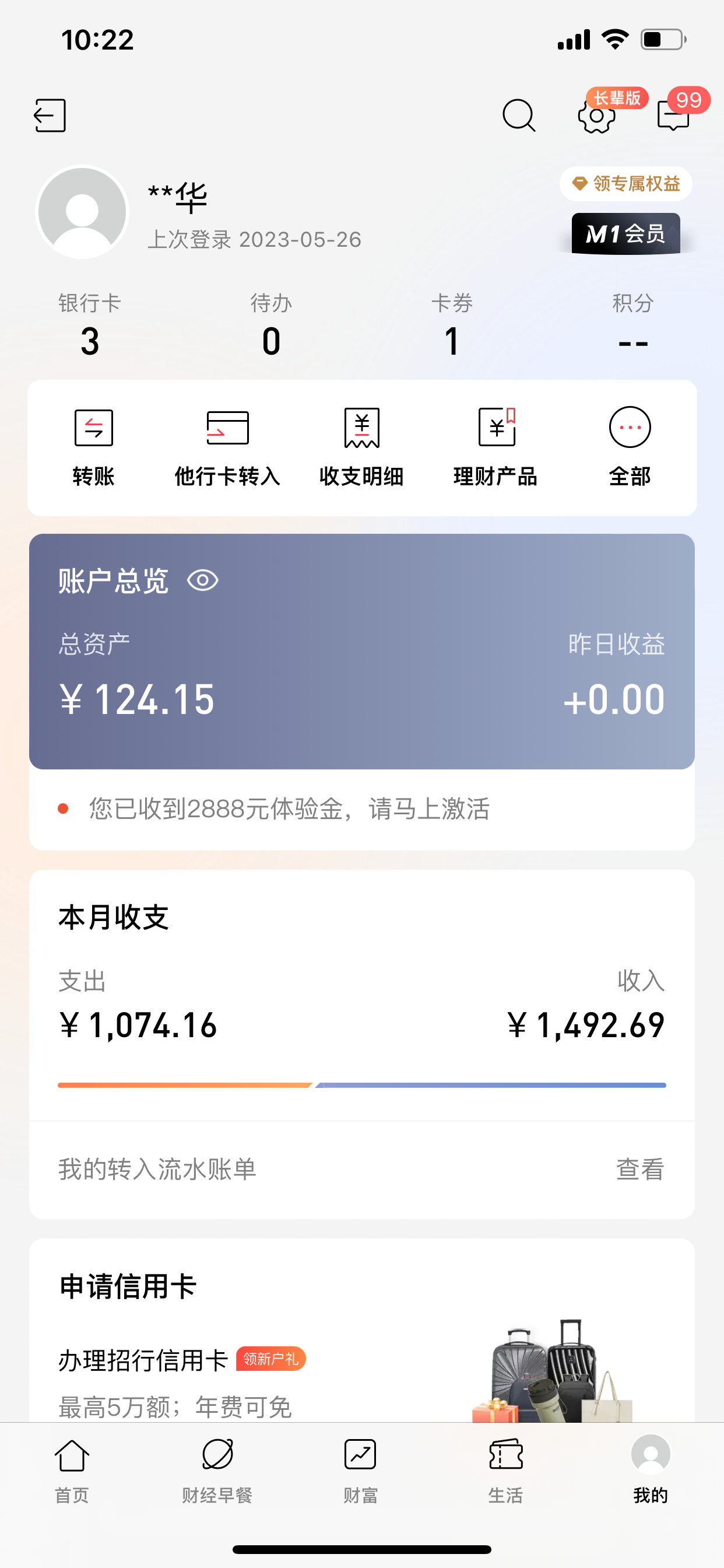
Task: Claim exclusive benefits via 领专属权益
Action: tap(626, 184)
